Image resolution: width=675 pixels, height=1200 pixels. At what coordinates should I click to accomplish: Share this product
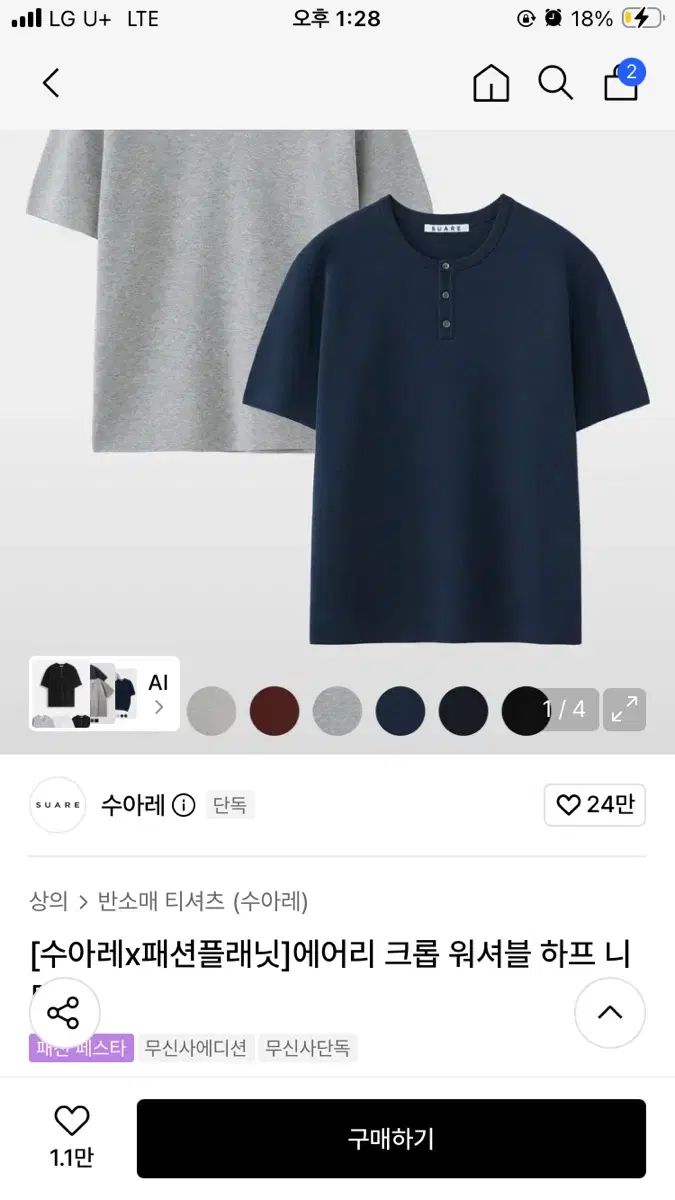(x=64, y=1013)
